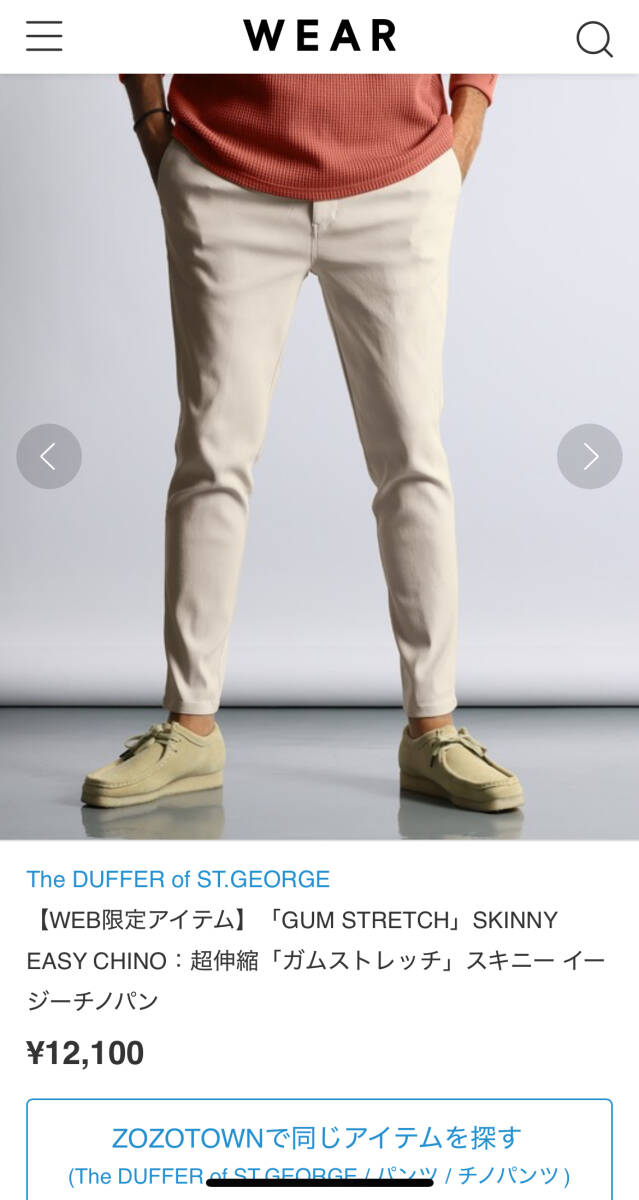
Task: Open the hamburger menu
Action: coord(44,37)
